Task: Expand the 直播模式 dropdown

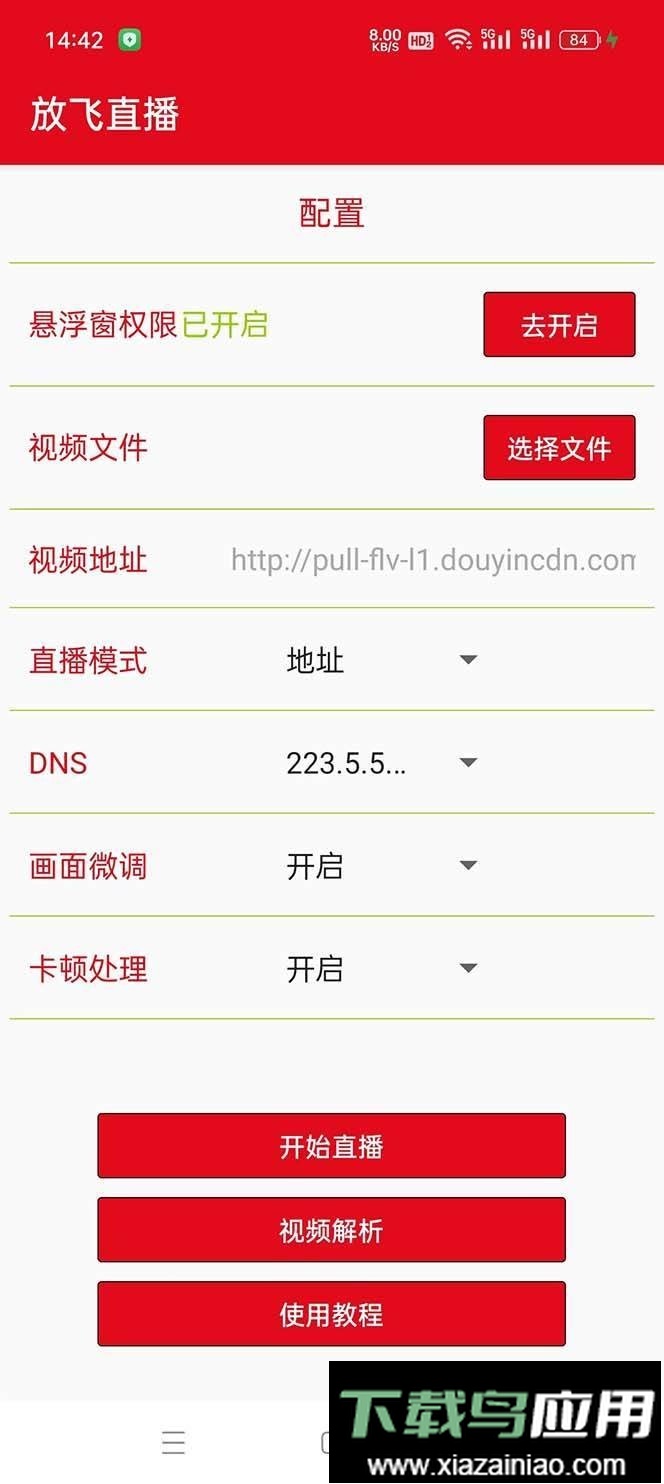Action: point(382,660)
